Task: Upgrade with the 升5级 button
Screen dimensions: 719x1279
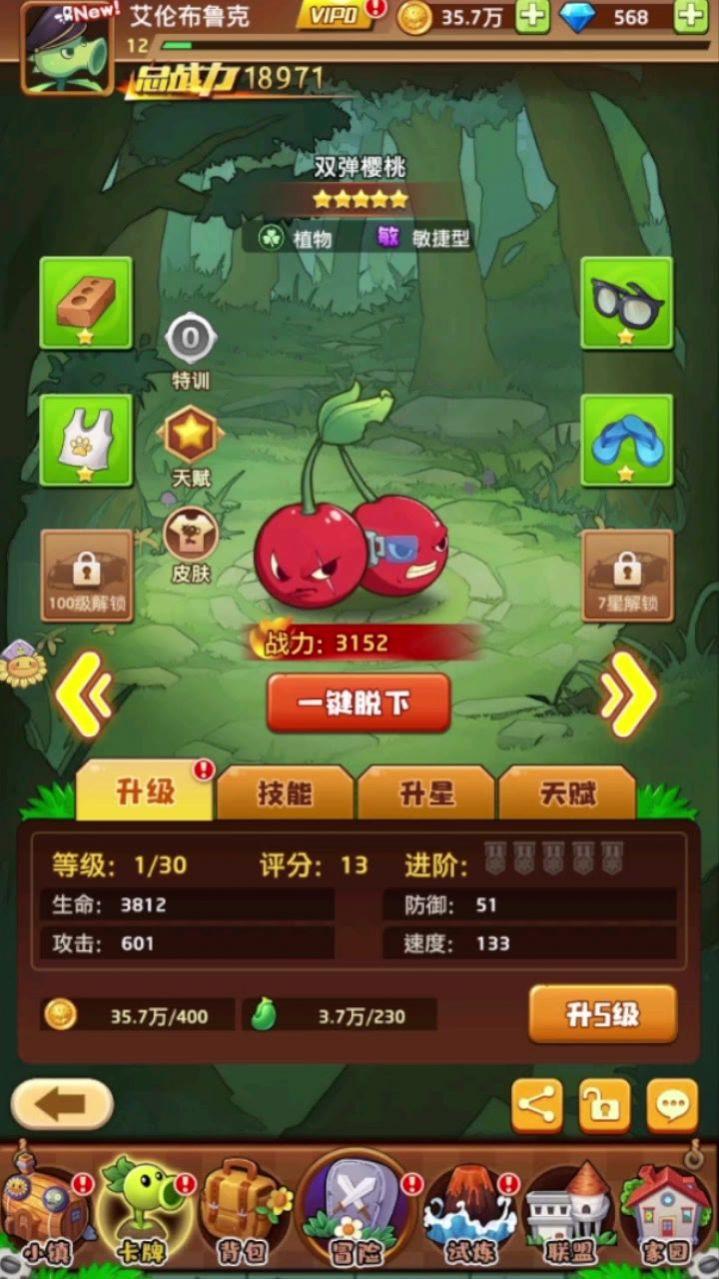Action: pyautogui.click(x=602, y=1014)
